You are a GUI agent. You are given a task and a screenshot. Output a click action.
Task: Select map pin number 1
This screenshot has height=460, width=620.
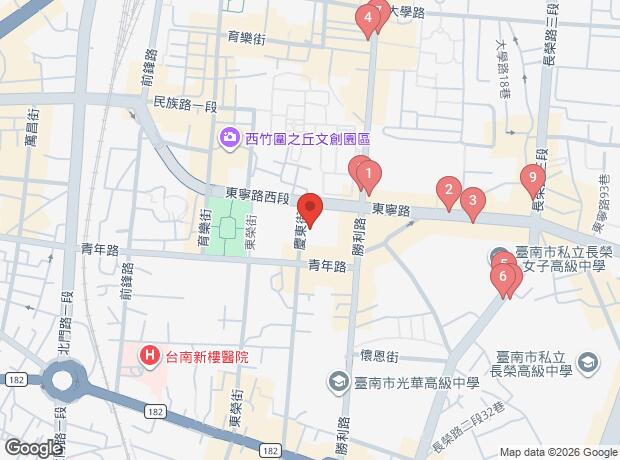368,178
